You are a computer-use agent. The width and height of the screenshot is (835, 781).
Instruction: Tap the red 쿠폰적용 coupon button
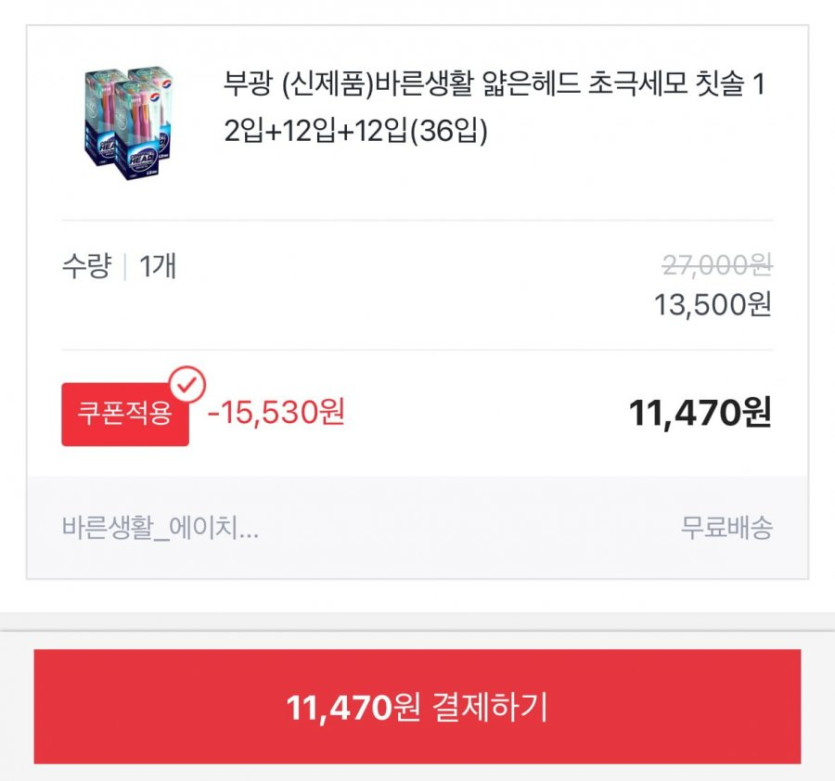click(x=125, y=413)
